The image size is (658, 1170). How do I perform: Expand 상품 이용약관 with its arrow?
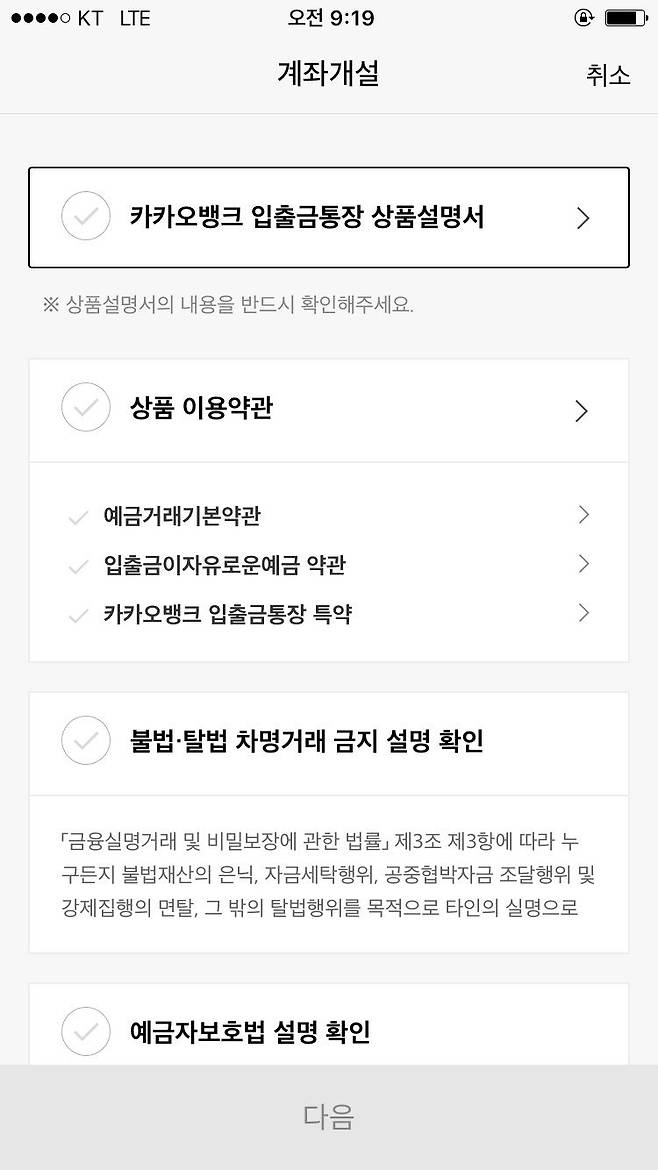tap(582, 410)
